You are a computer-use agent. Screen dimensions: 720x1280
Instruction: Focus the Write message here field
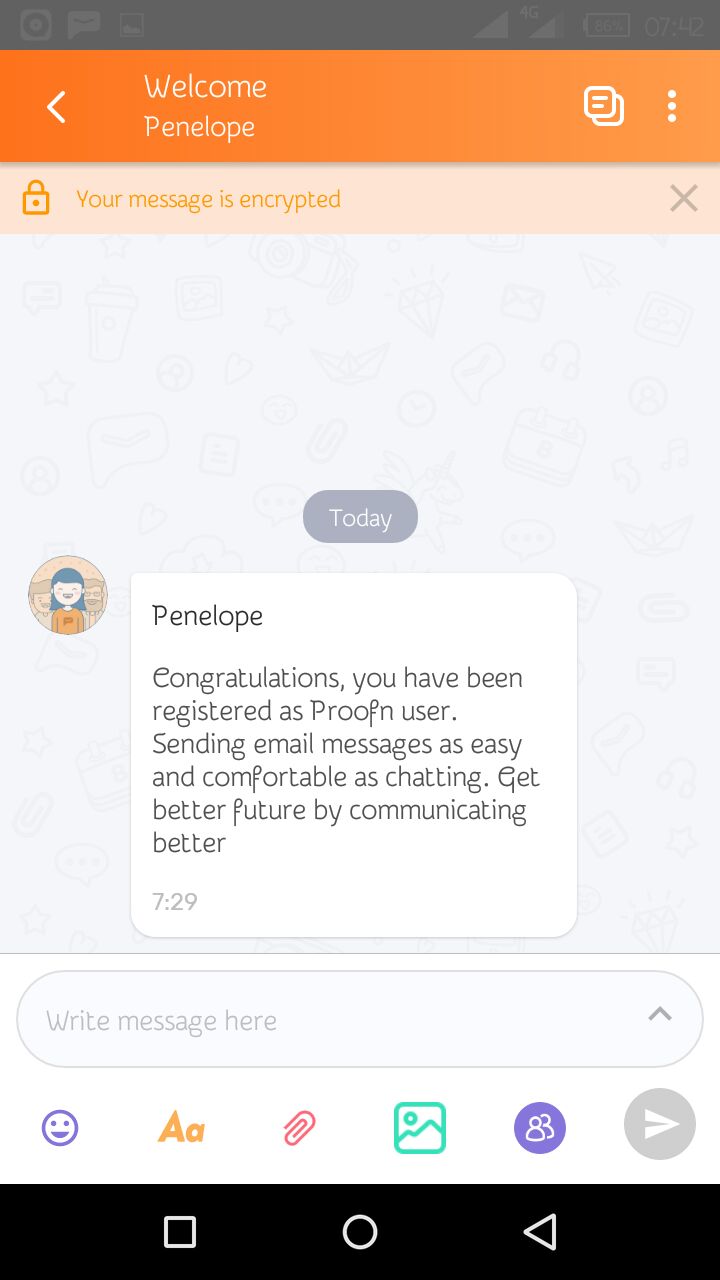pos(330,1020)
